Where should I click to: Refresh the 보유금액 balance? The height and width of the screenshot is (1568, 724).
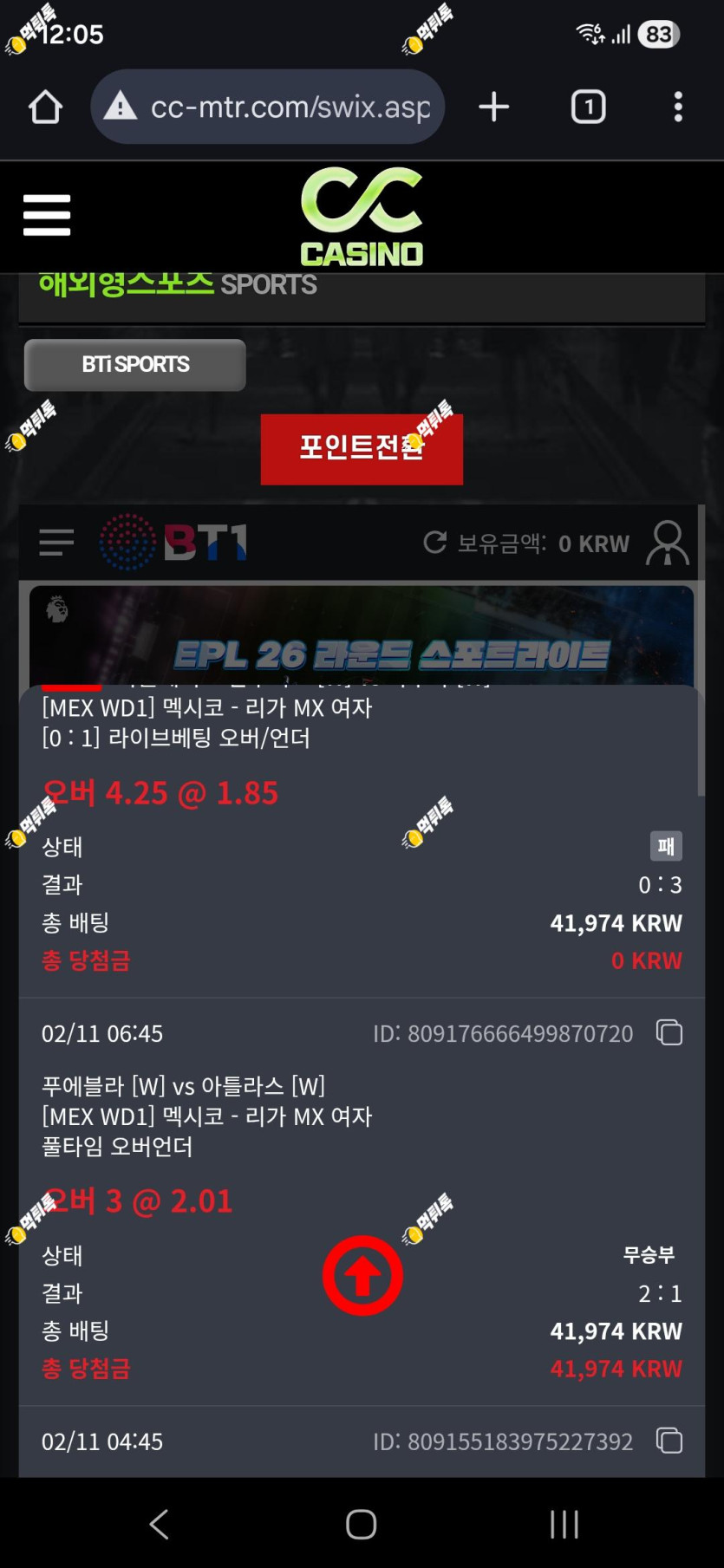pos(435,543)
